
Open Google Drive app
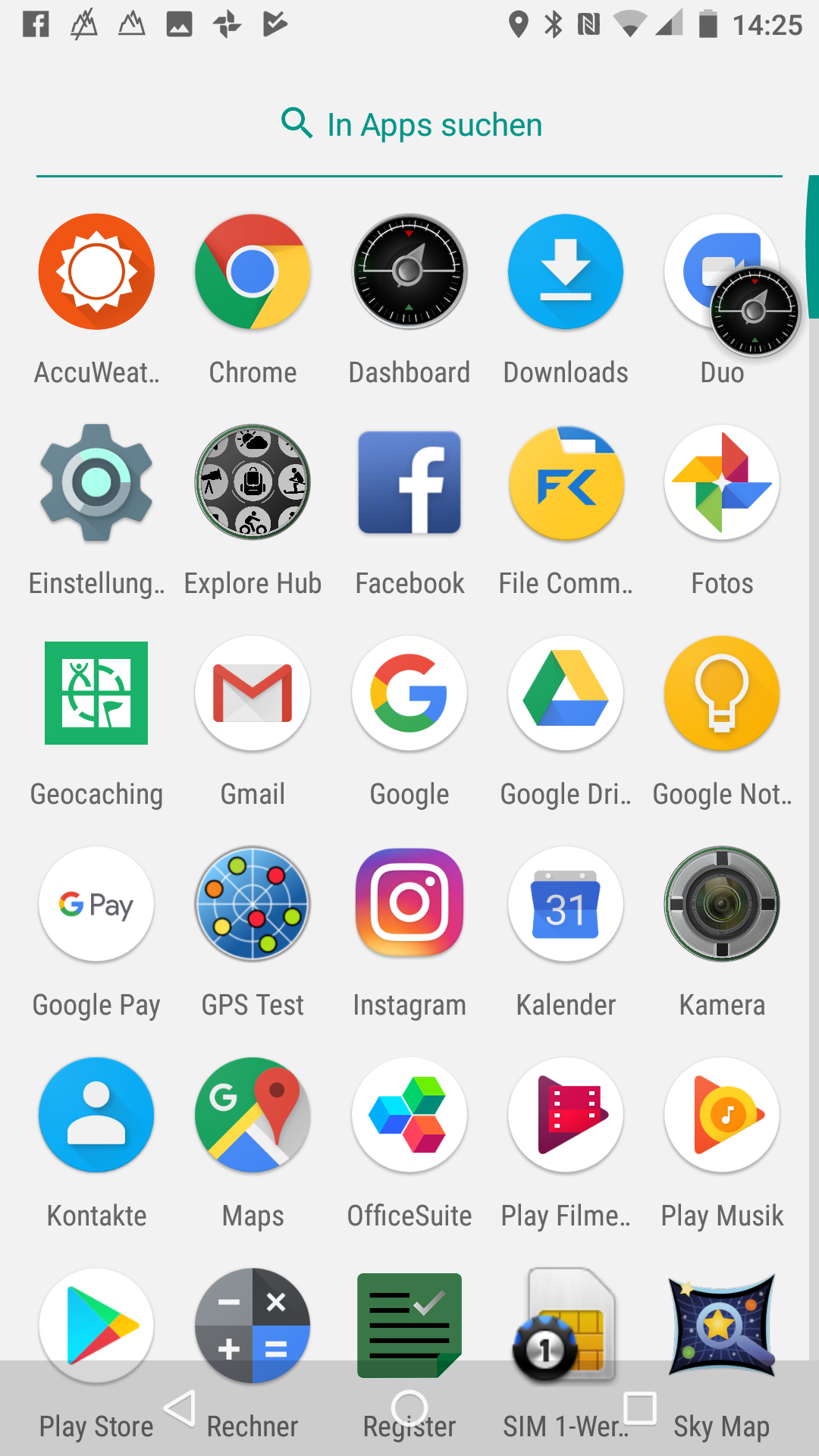[566, 693]
